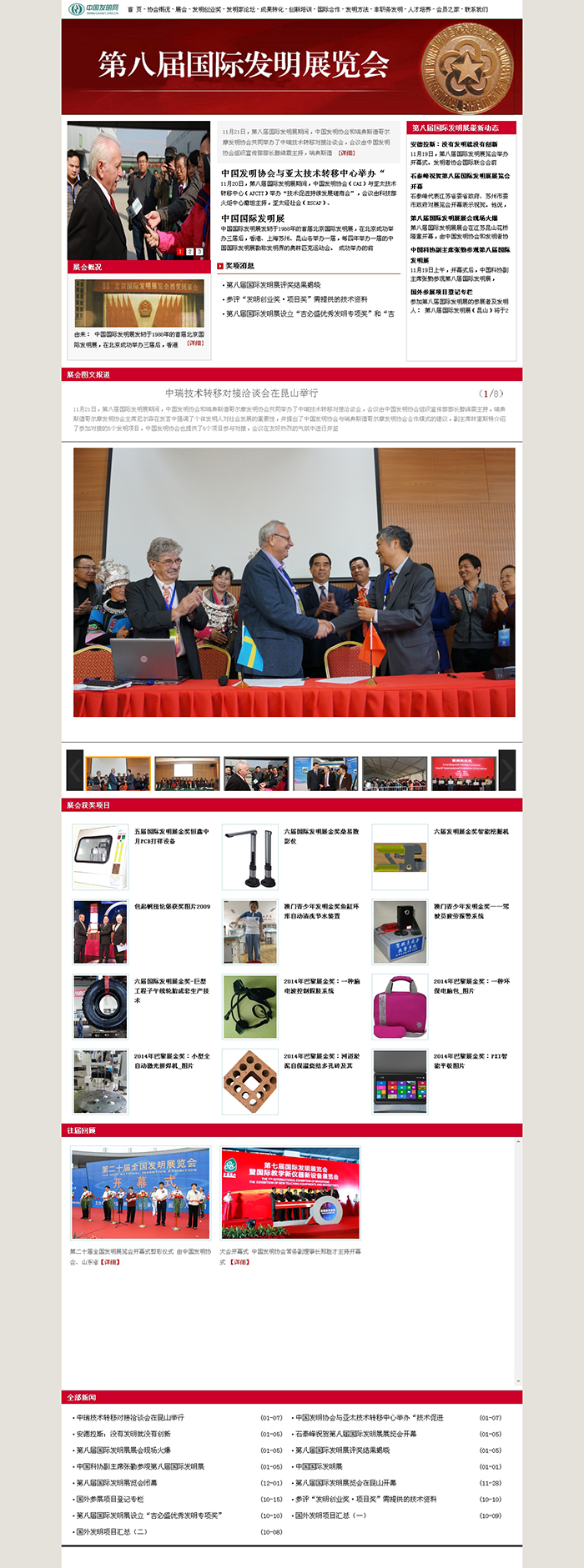Open the 第二十届全国发明展览会 opening ceremony review

[140, 1193]
